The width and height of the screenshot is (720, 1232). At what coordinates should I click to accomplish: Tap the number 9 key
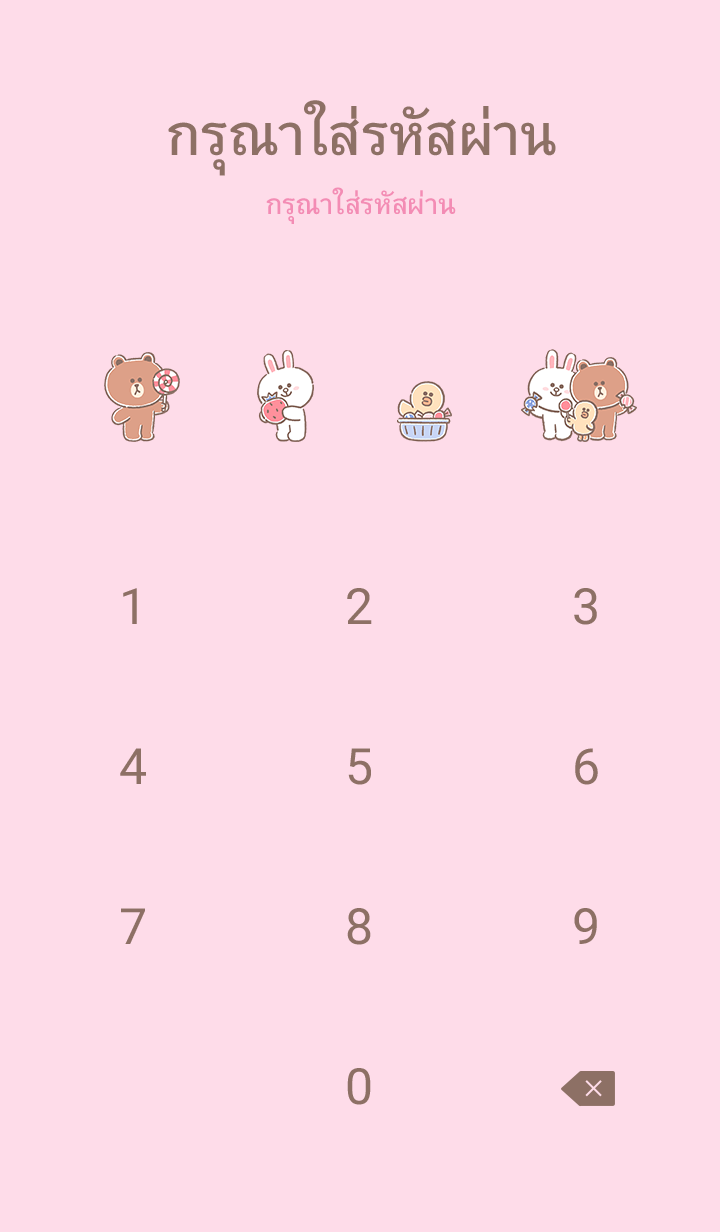(x=585, y=927)
